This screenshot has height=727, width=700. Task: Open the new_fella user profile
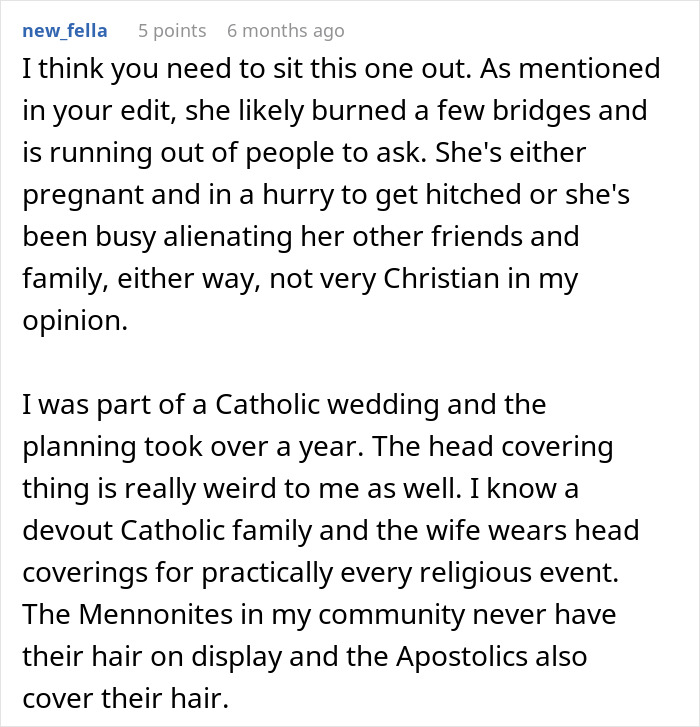(x=64, y=31)
